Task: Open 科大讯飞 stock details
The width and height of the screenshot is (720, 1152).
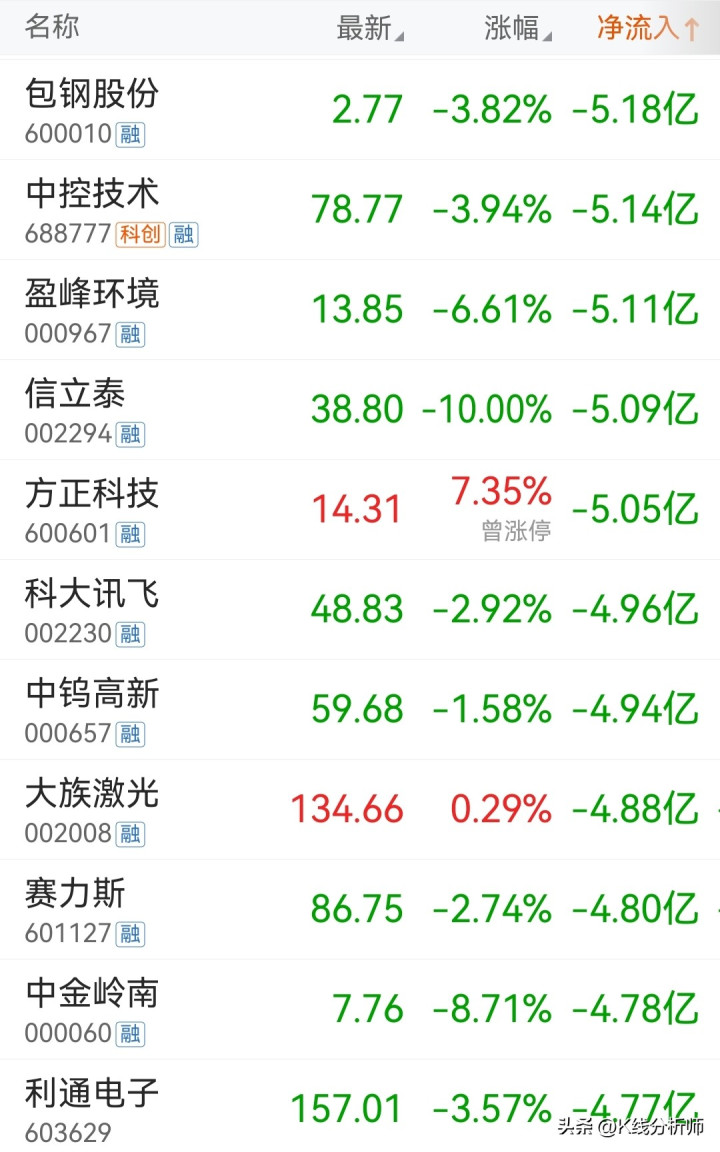Action: coord(360,610)
